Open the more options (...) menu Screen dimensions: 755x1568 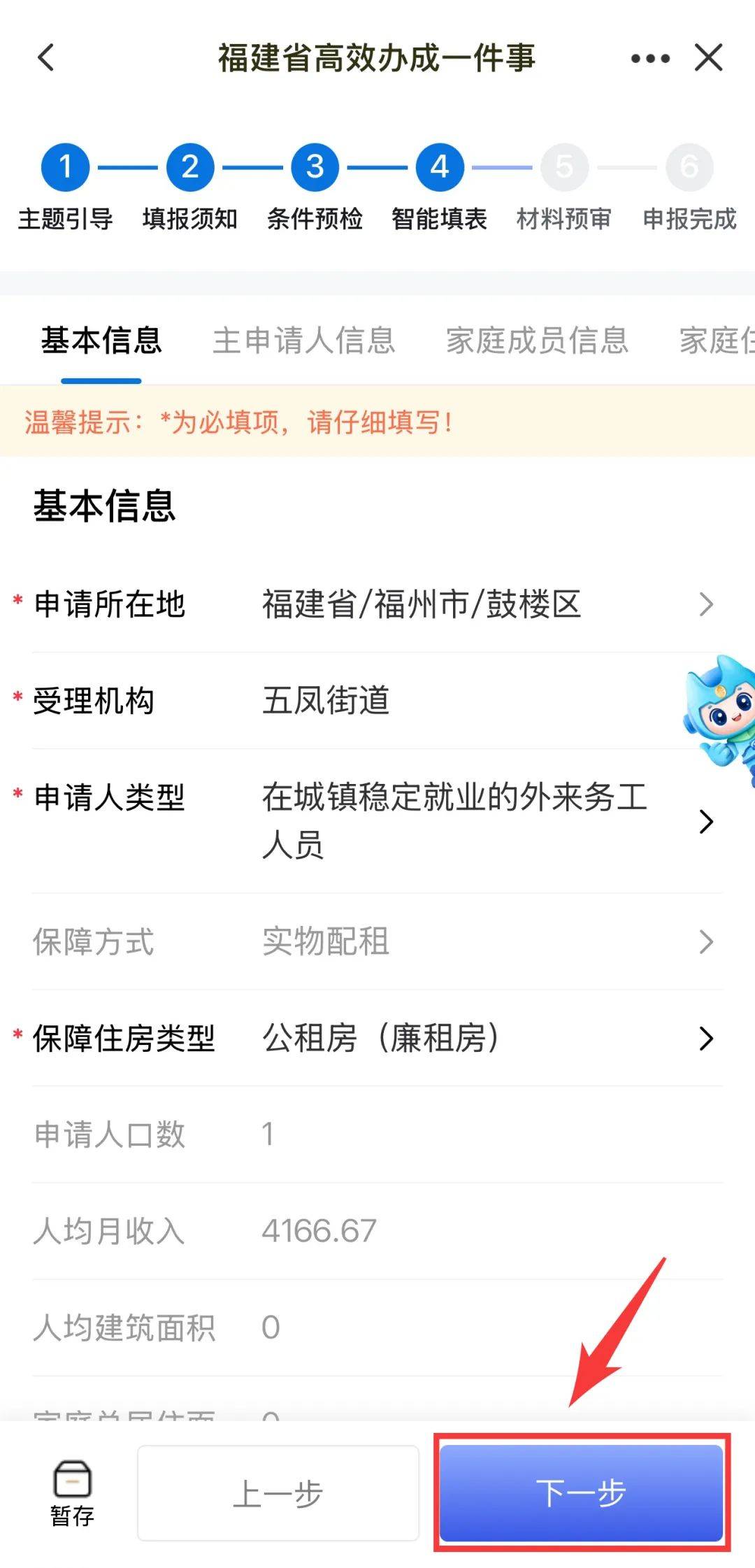click(x=648, y=59)
